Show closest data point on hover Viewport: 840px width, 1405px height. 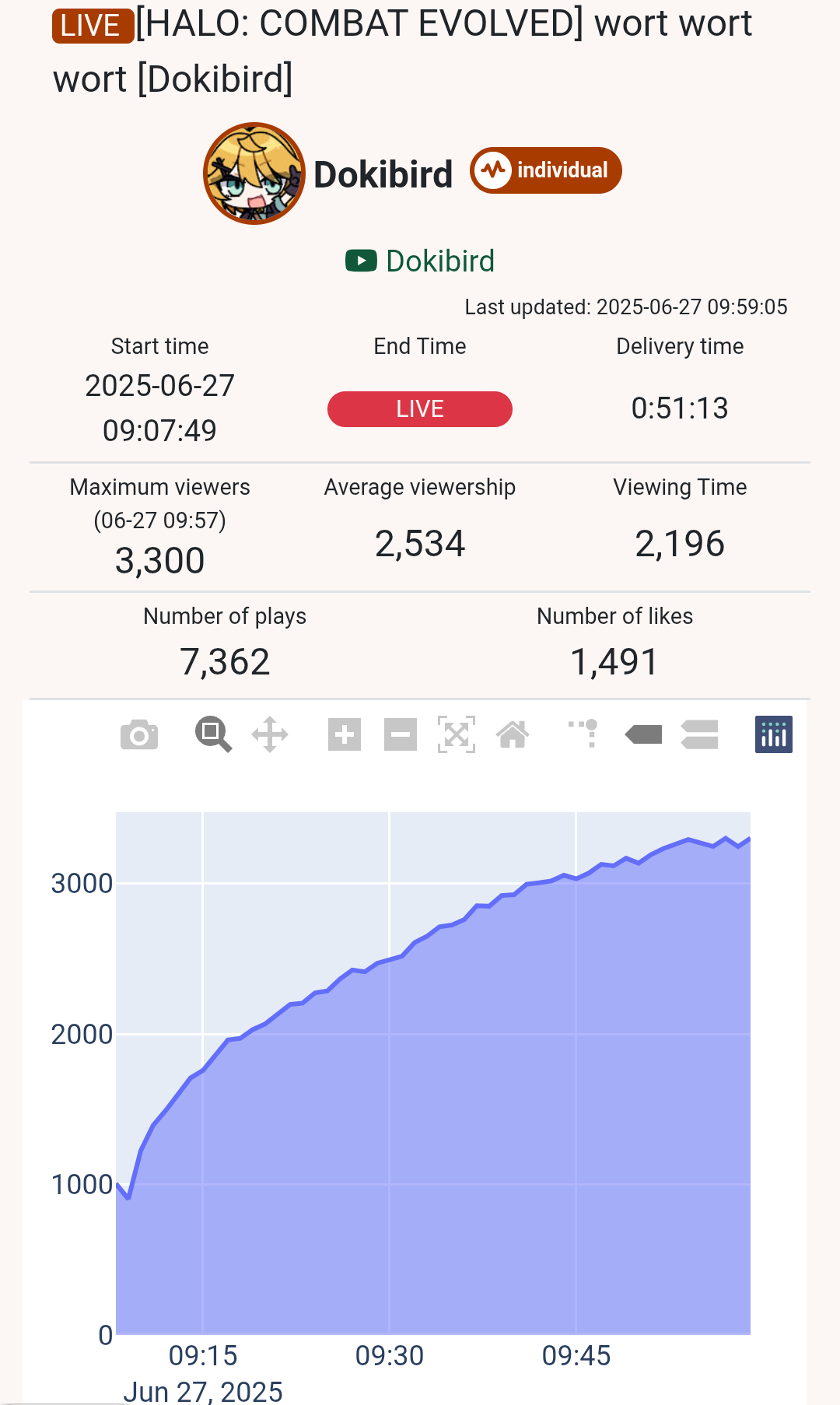(643, 734)
